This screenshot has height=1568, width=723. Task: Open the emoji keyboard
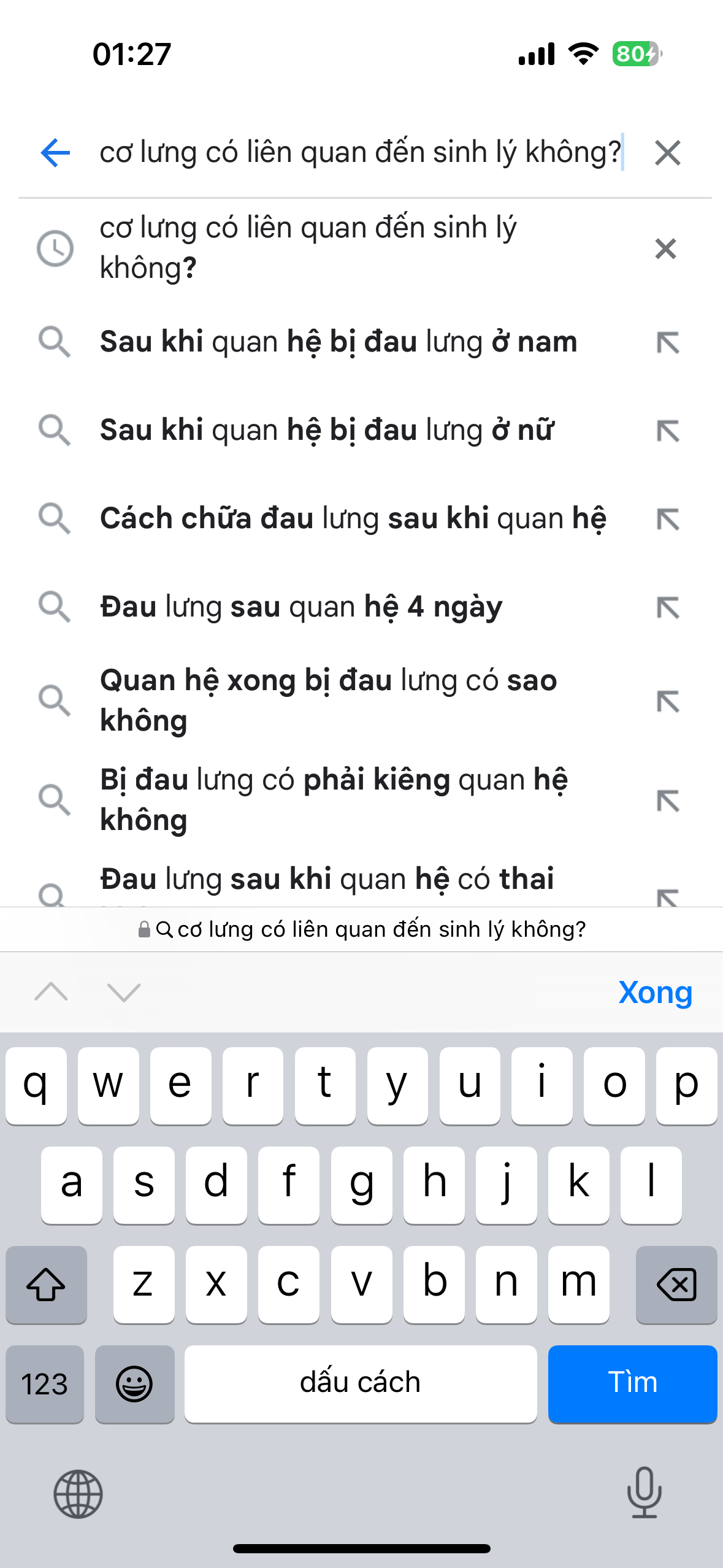[x=134, y=1383]
